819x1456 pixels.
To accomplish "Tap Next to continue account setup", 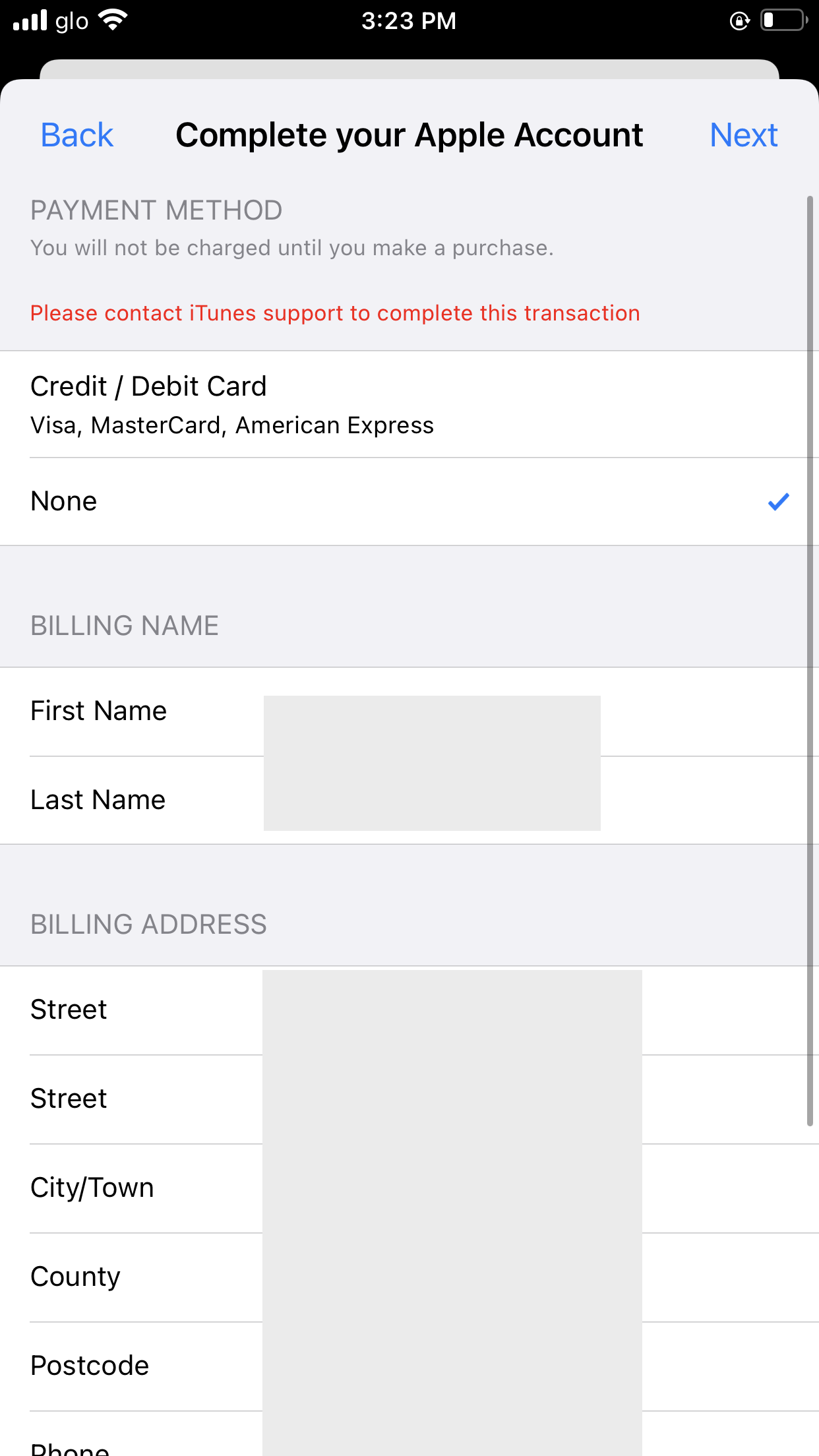I will [x=743, y=135].
